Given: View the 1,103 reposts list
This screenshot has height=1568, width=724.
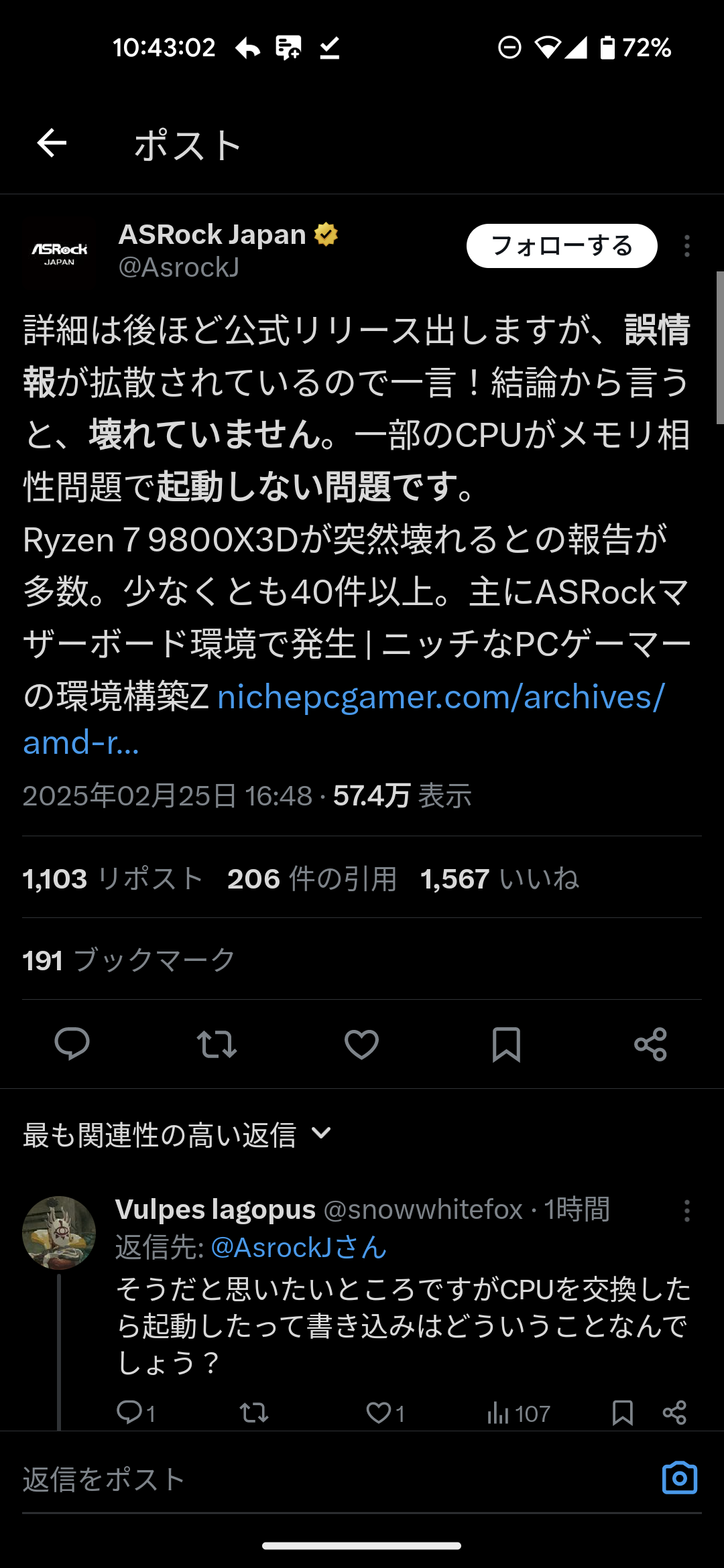Looking at the screenshot, I should (x=113, y=878).
